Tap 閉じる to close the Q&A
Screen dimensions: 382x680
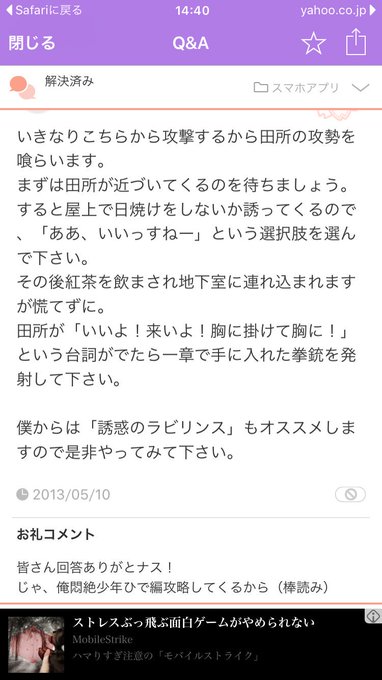point(32,43)
